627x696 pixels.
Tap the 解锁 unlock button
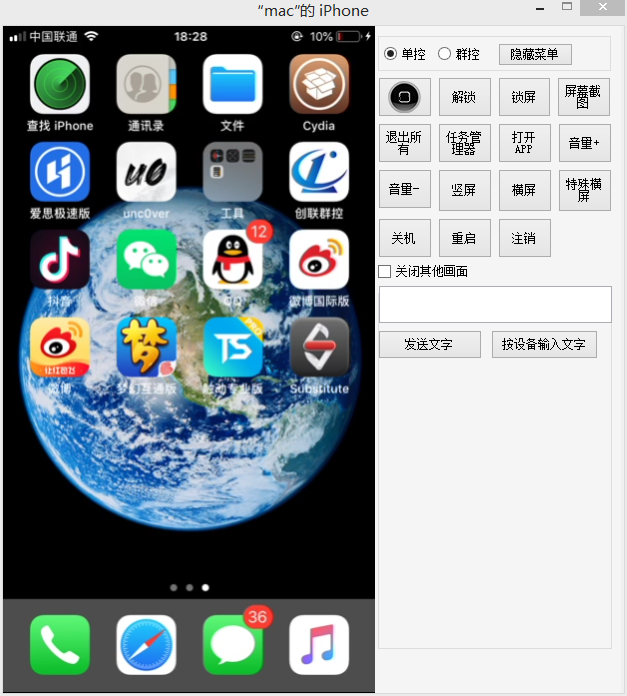pos(464,97)
